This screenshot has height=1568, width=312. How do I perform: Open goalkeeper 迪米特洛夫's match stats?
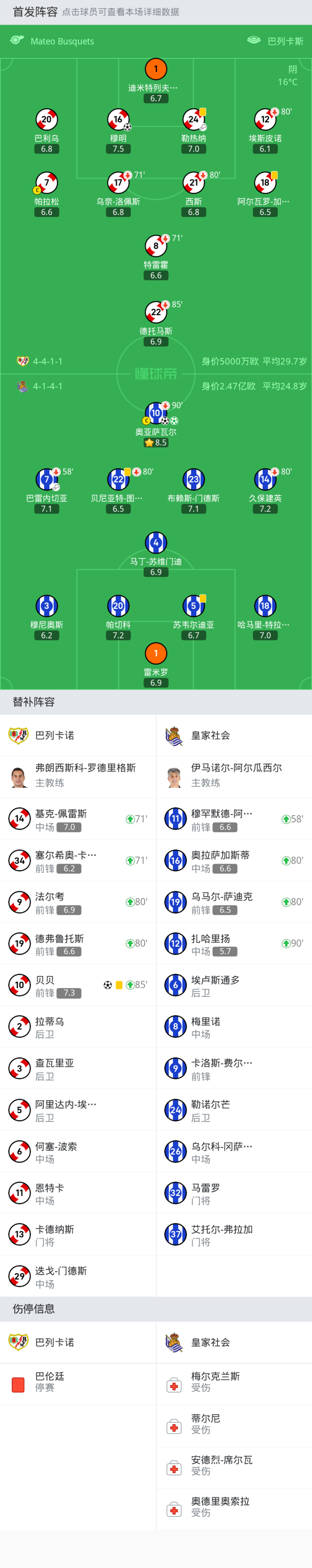[x=156, y=70]
